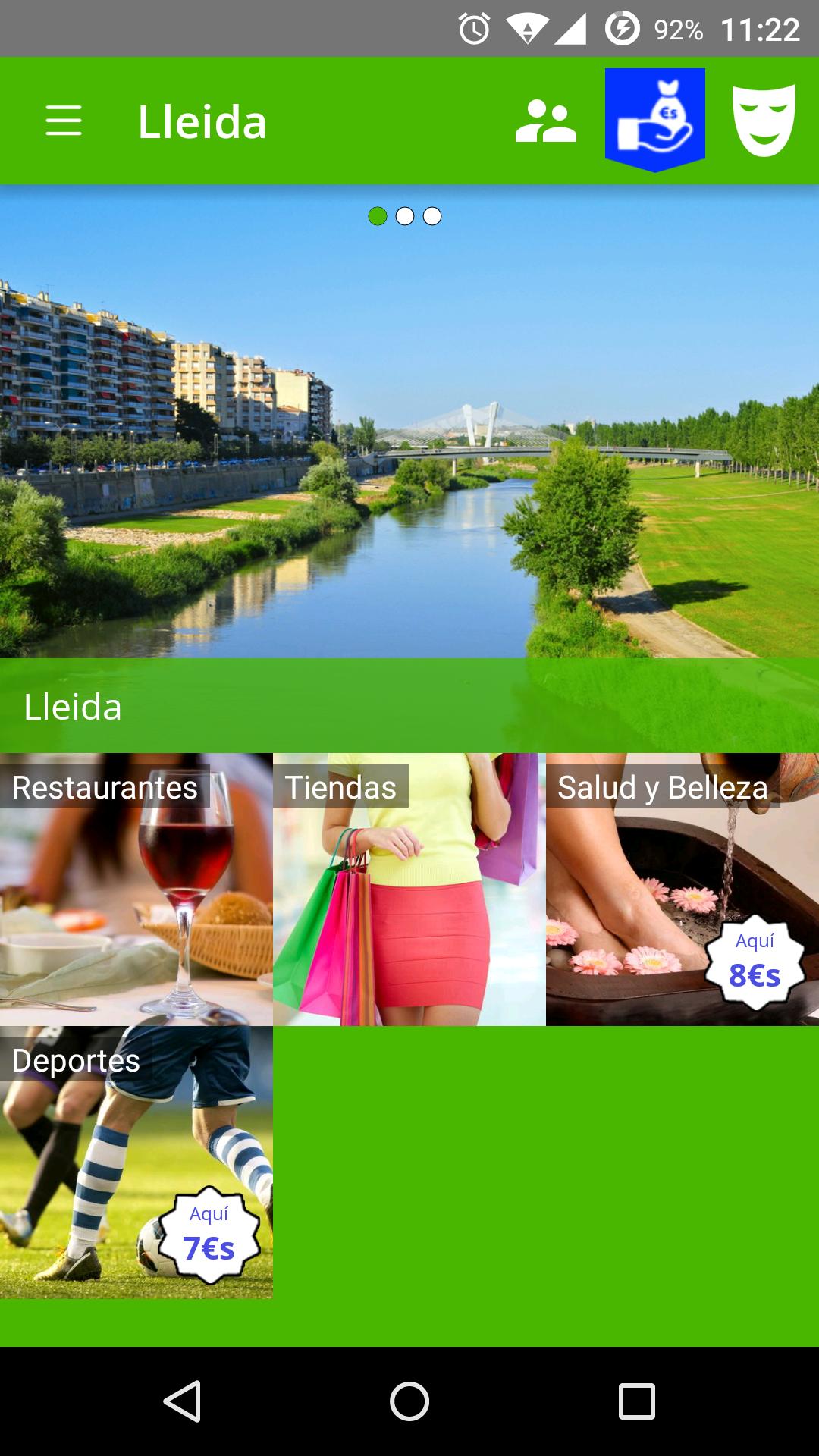Open the theater mask entertainment section
The width and height of the screenshot is (819, 1456).
point(764,121)
